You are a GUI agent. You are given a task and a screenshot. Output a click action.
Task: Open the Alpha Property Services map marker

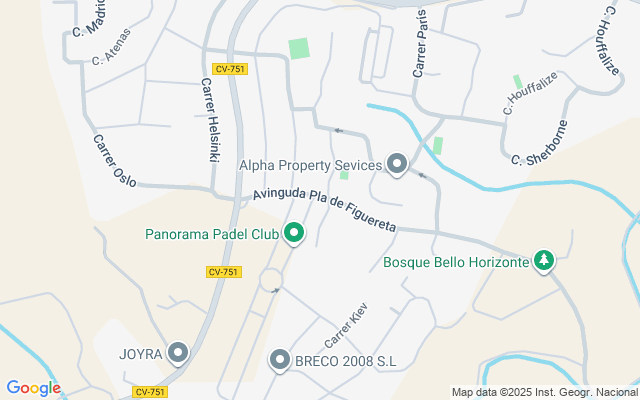397,164
